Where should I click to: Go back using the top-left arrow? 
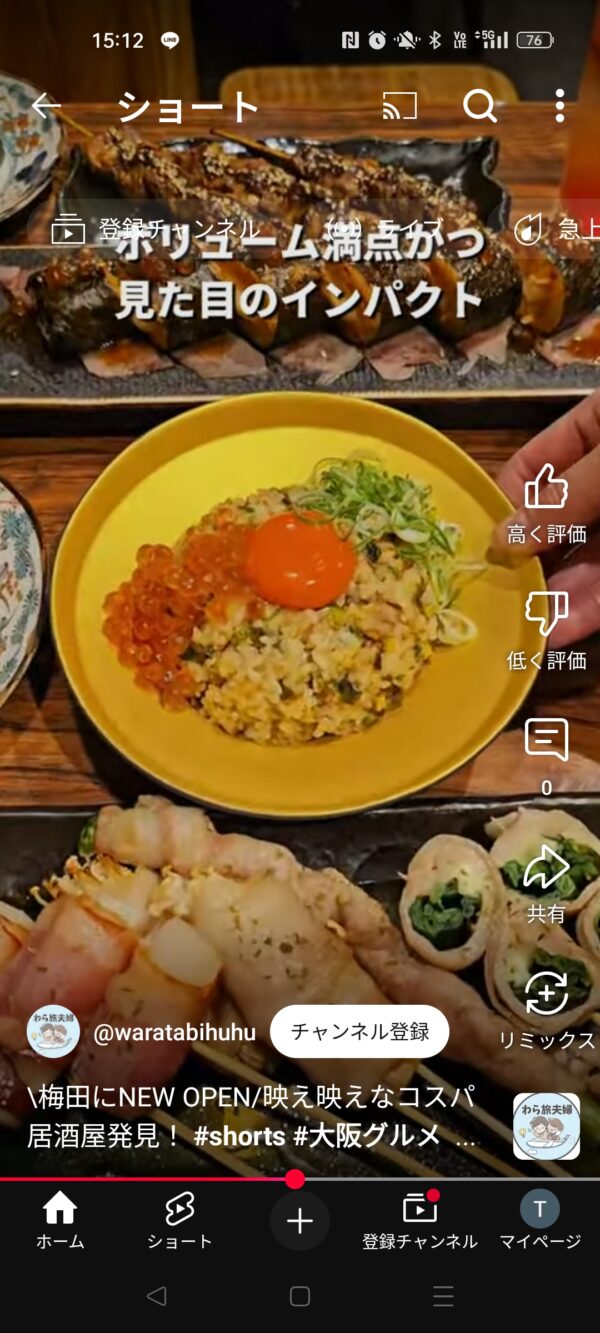tap(46, 105)
